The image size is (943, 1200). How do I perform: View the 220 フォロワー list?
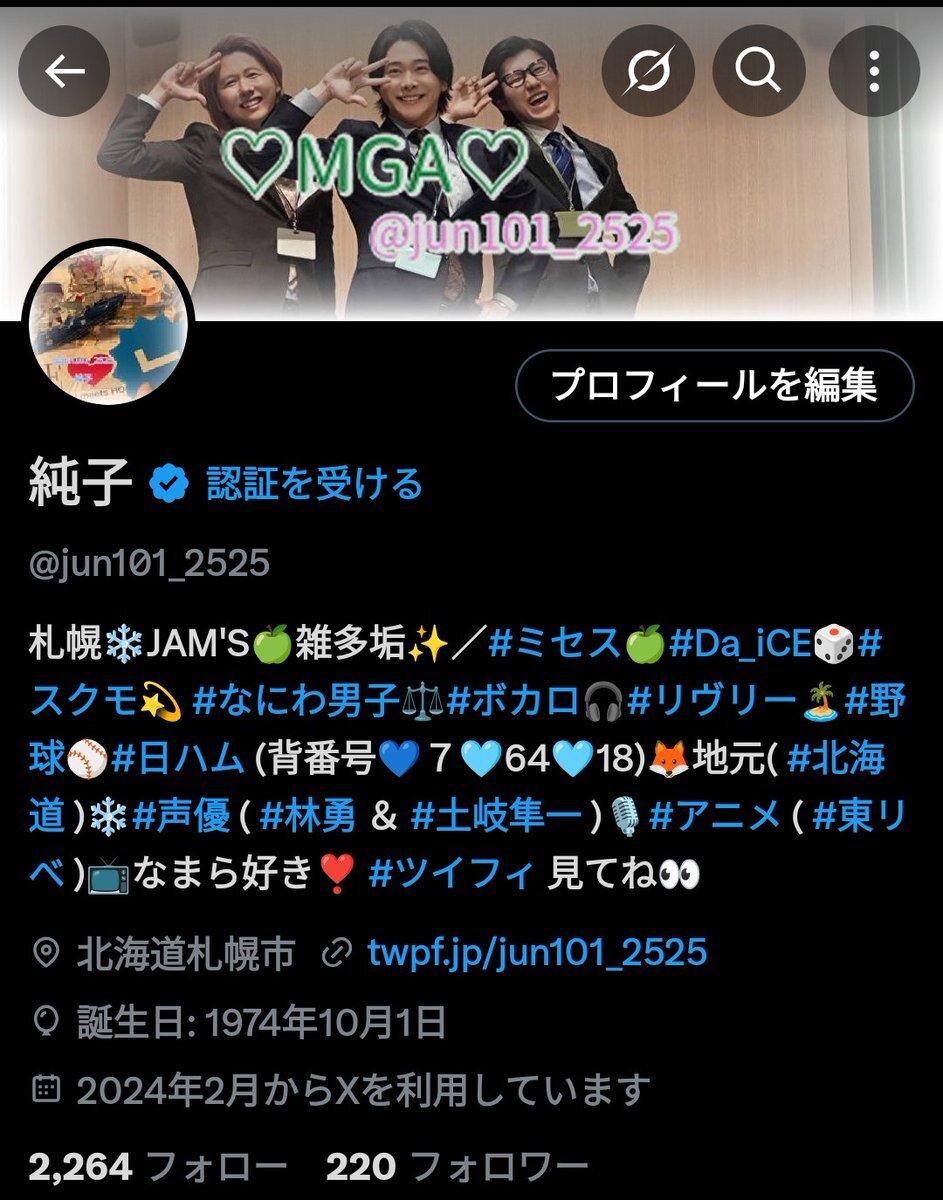point(456,1166)
